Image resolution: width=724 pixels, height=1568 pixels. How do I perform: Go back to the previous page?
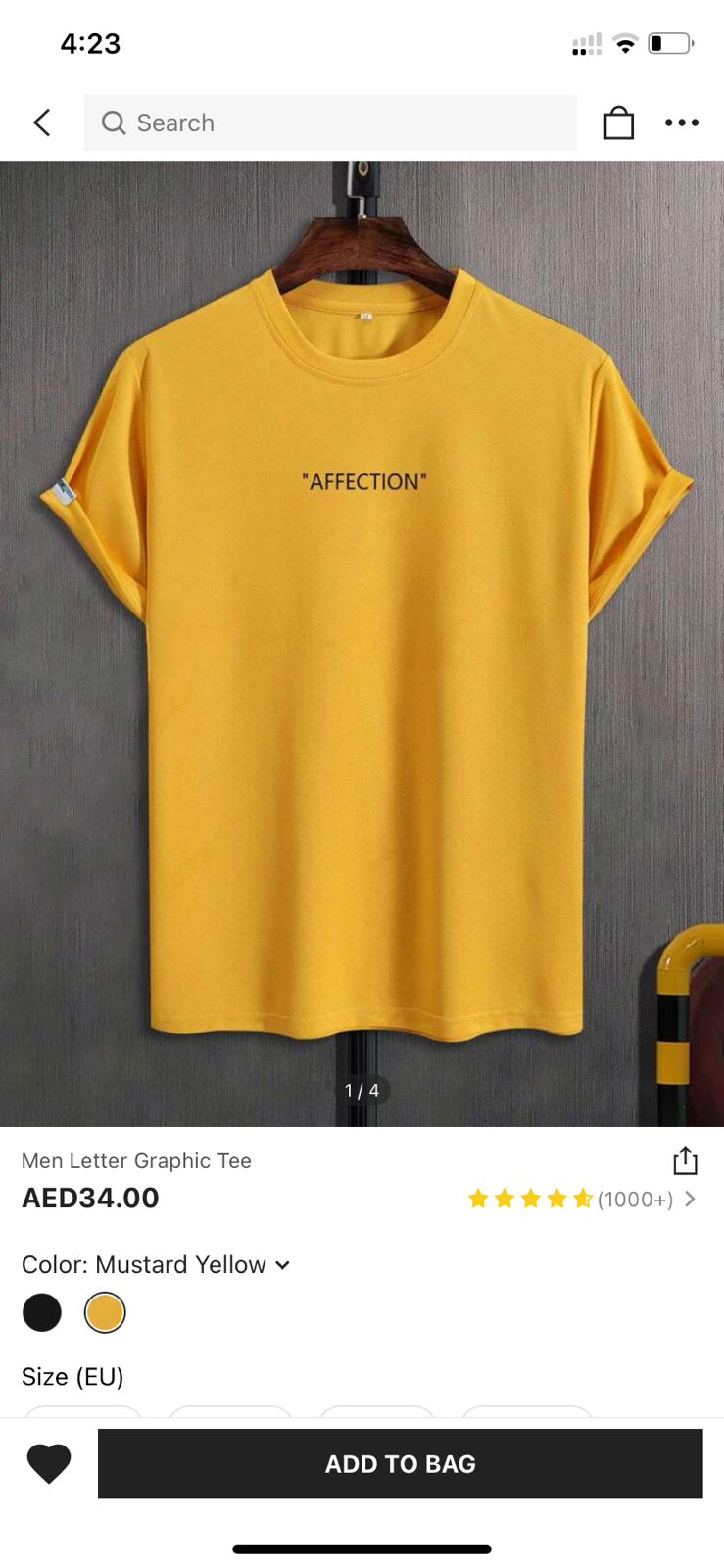coord(41,122)
